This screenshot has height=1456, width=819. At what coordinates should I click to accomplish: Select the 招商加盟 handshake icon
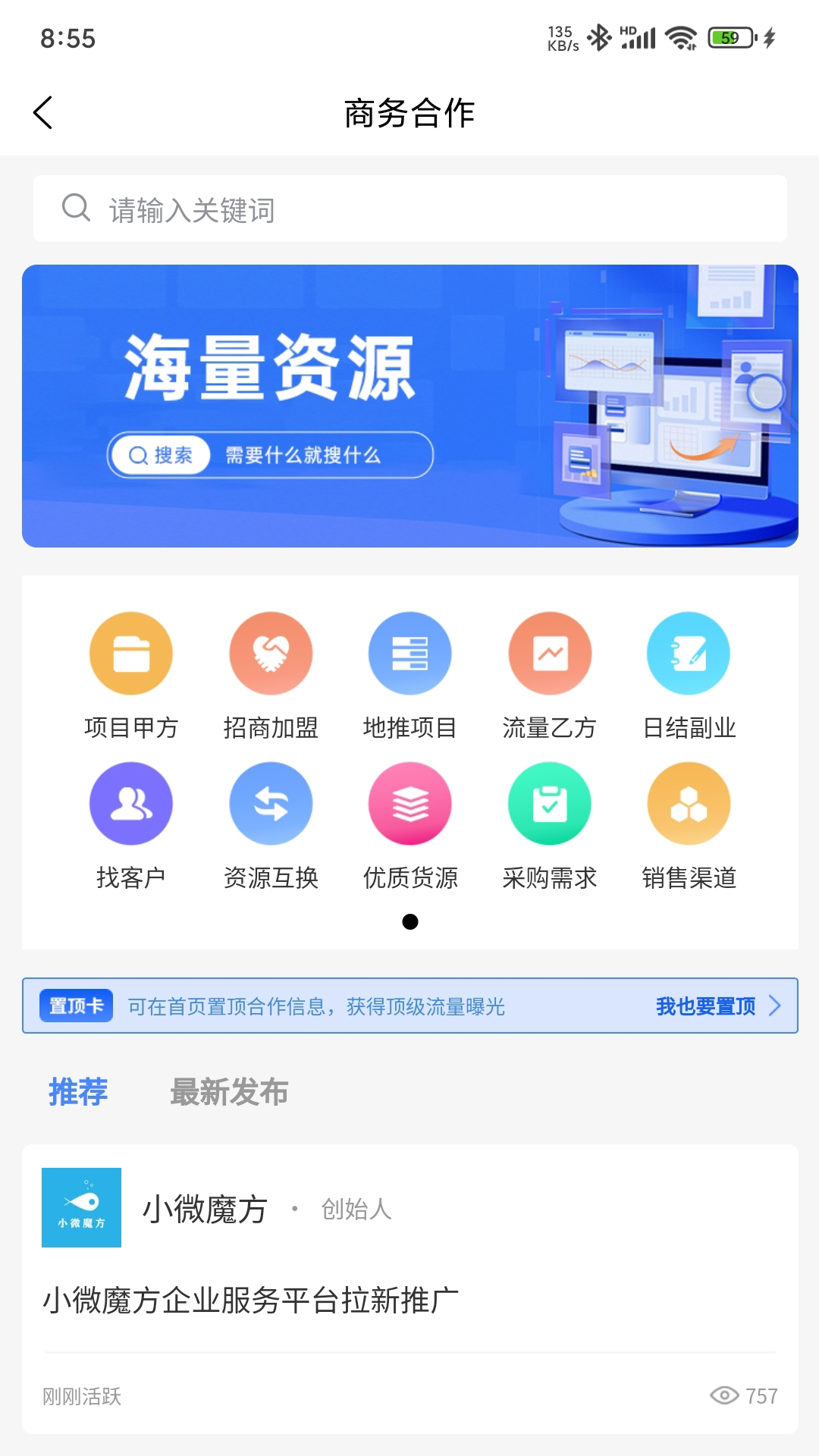(x=270, y=652)
